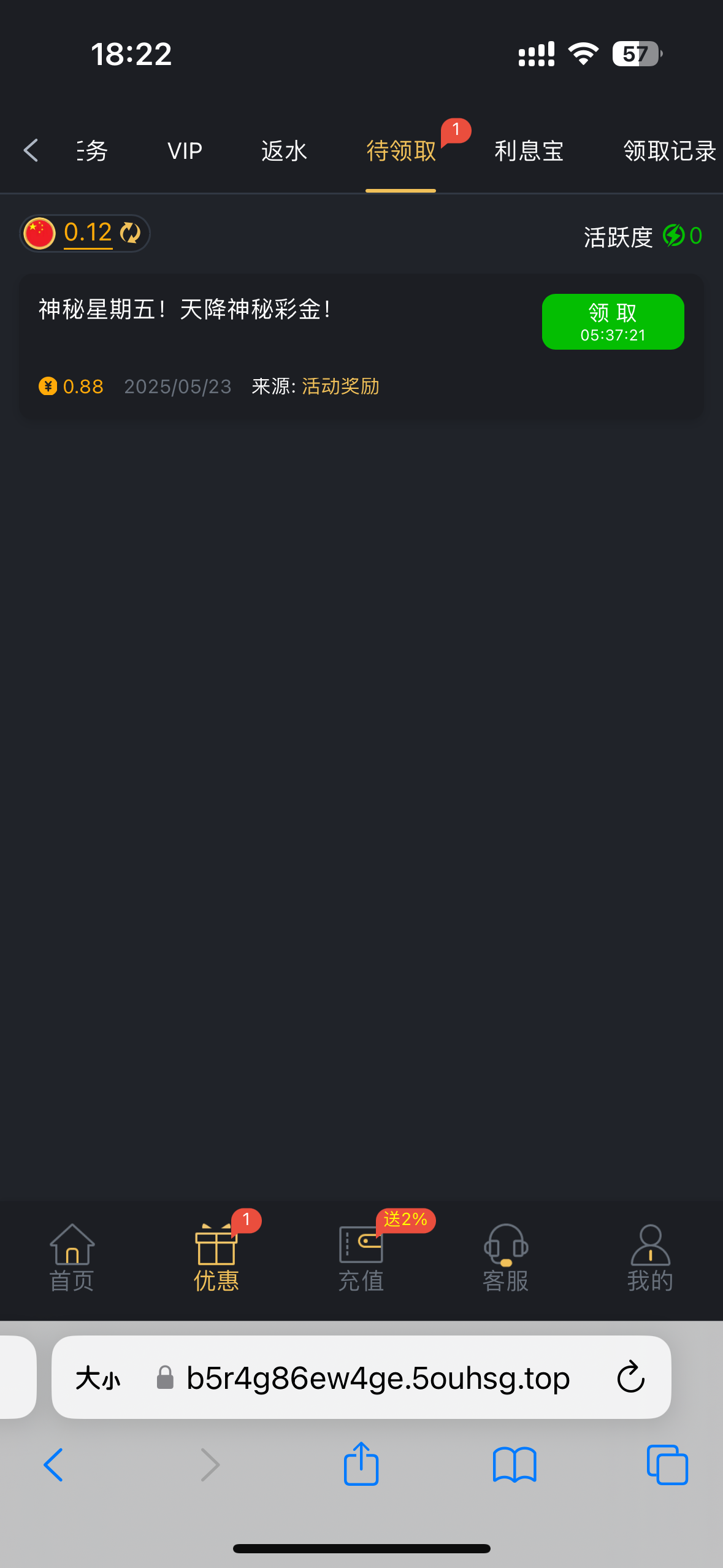
Task: Select the 待领取 tab
Action: point(401,151)
